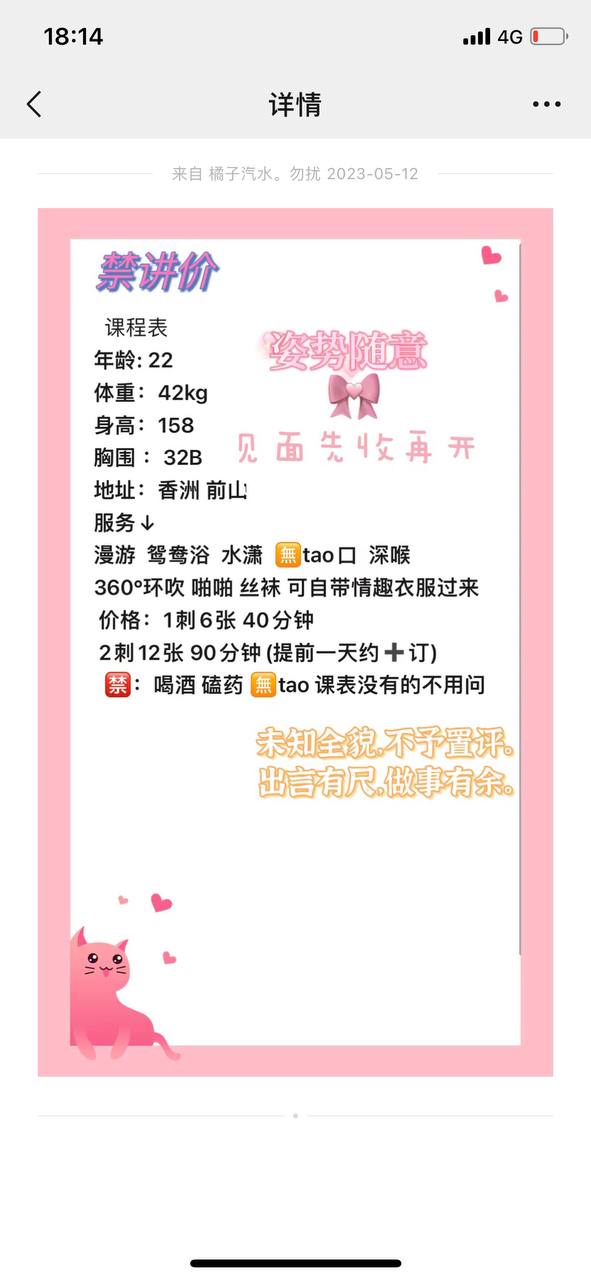The image size is (591, 1280).
Task: Open the pink-framed image in full view
Action: [x=295, y=642]
